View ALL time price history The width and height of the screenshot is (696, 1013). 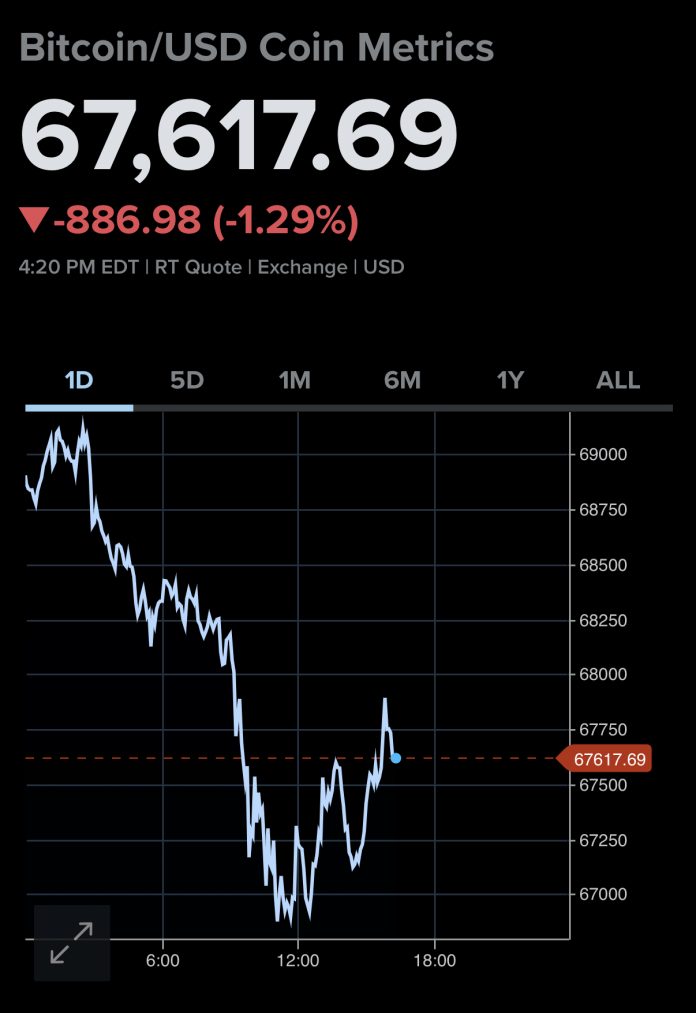click(x=618, y=381)
